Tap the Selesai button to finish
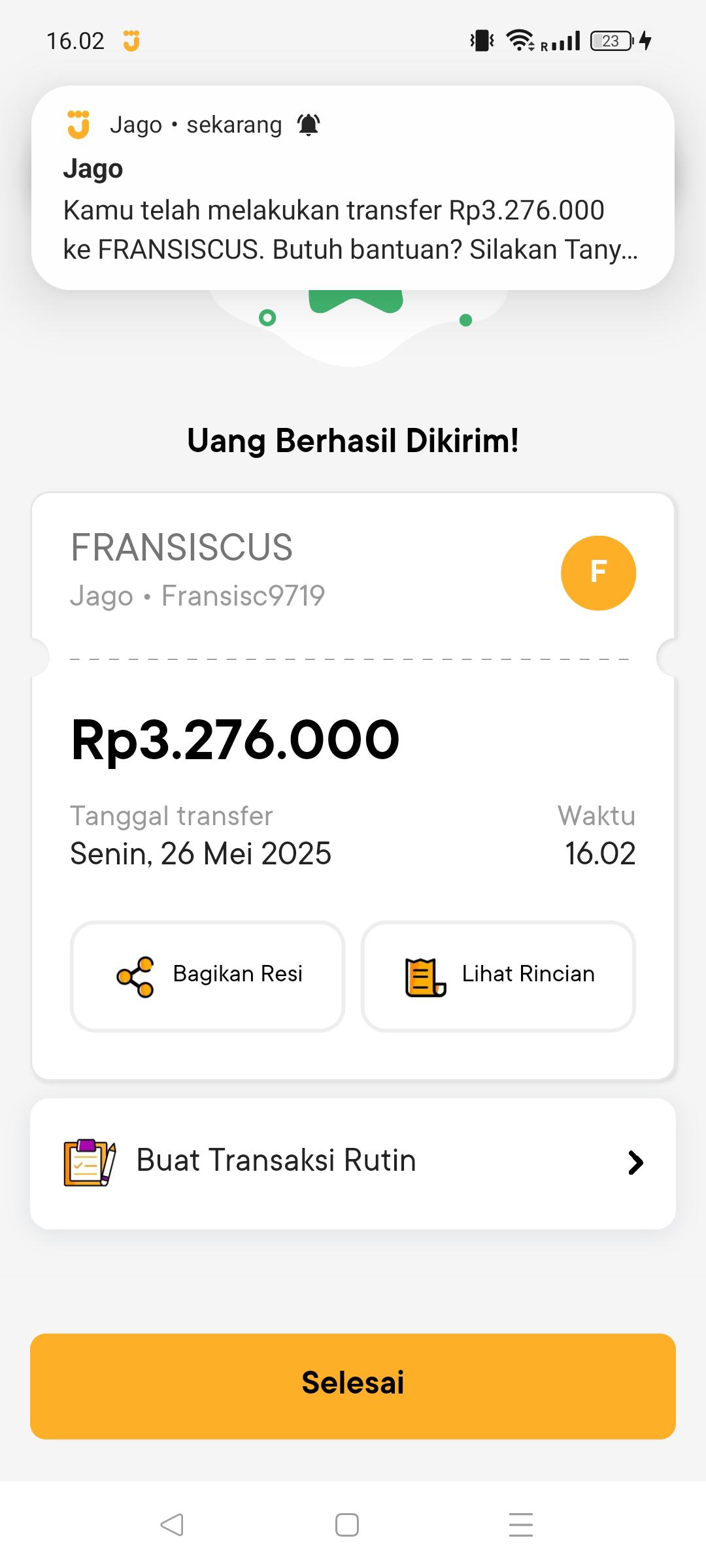The width and height of the screenshot is (706, 1568). pyautogui.click(x=352, y=1385)
